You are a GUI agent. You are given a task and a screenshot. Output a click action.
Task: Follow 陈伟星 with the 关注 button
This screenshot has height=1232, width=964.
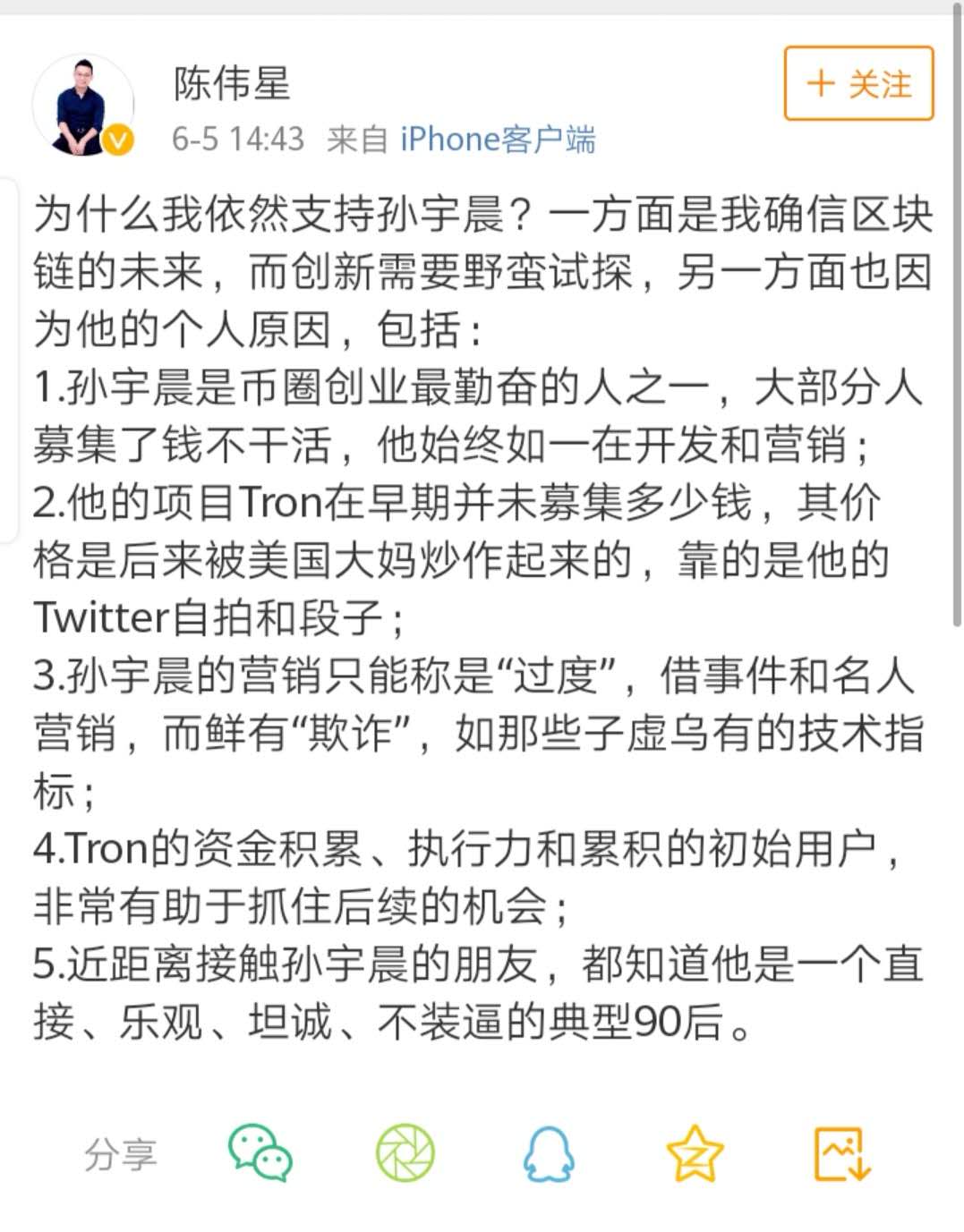(x=858, y=84)
